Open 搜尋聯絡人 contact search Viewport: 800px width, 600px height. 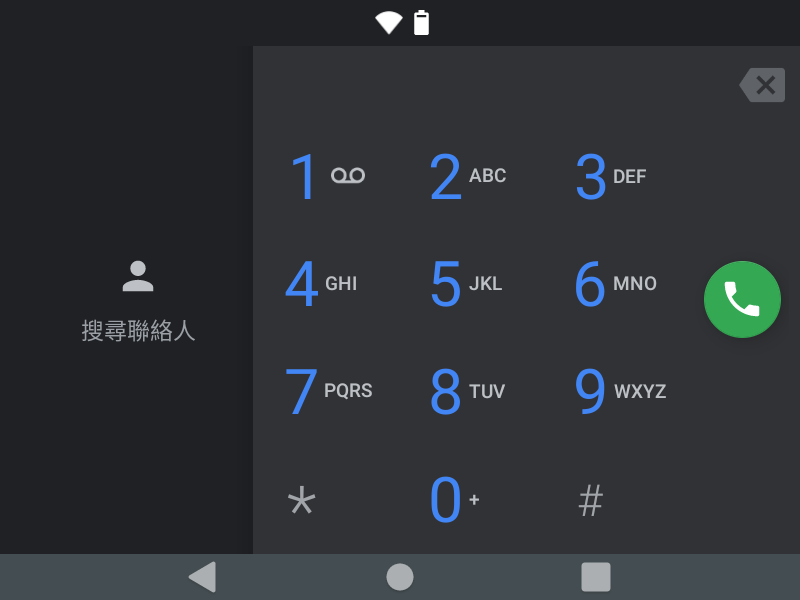coord(138,300)
